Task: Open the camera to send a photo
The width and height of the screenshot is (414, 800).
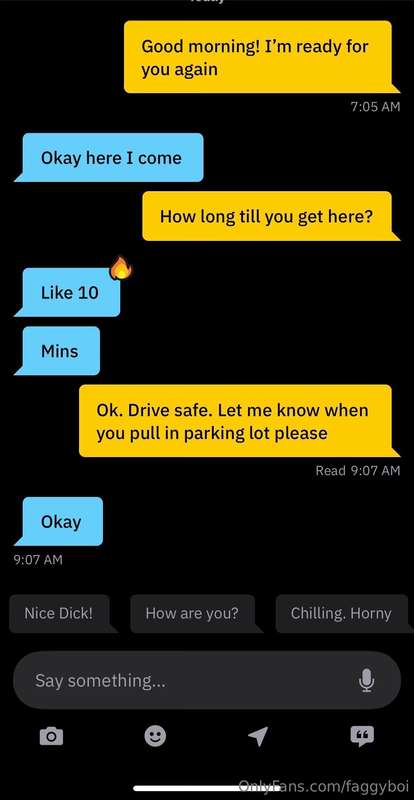Action: click(x=52, y=736)
